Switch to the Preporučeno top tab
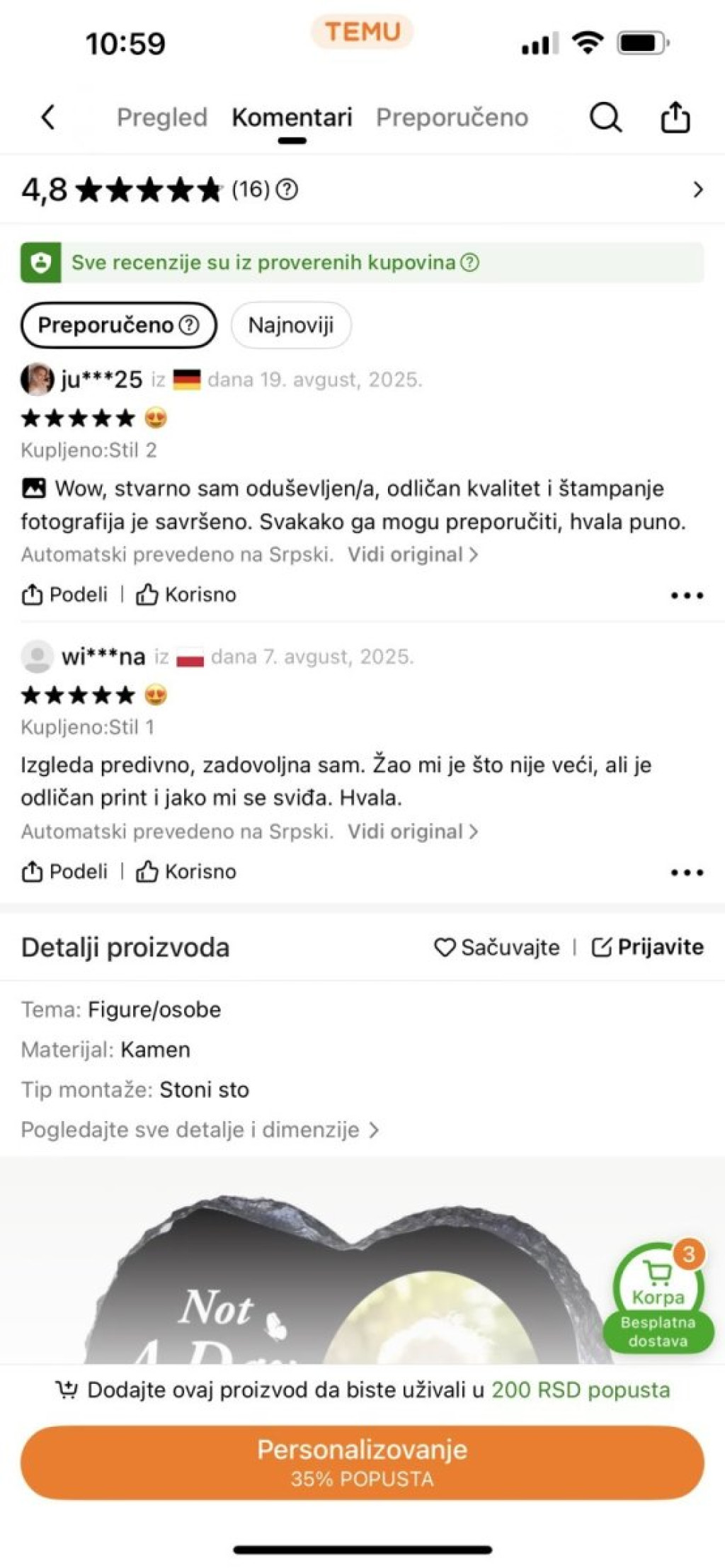This screenshot has height=1568, width=725. 452,117
